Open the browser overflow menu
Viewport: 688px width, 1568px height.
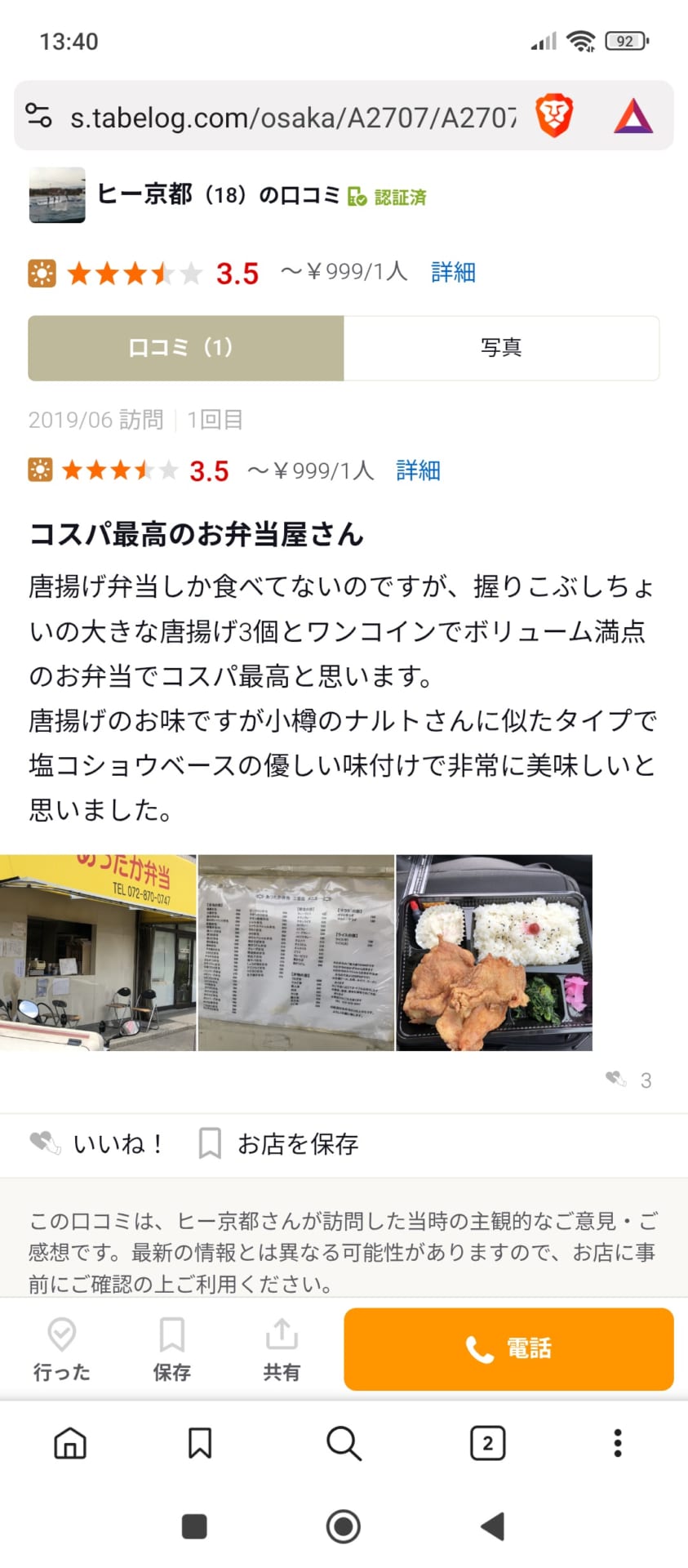[x=618, y=1443]
